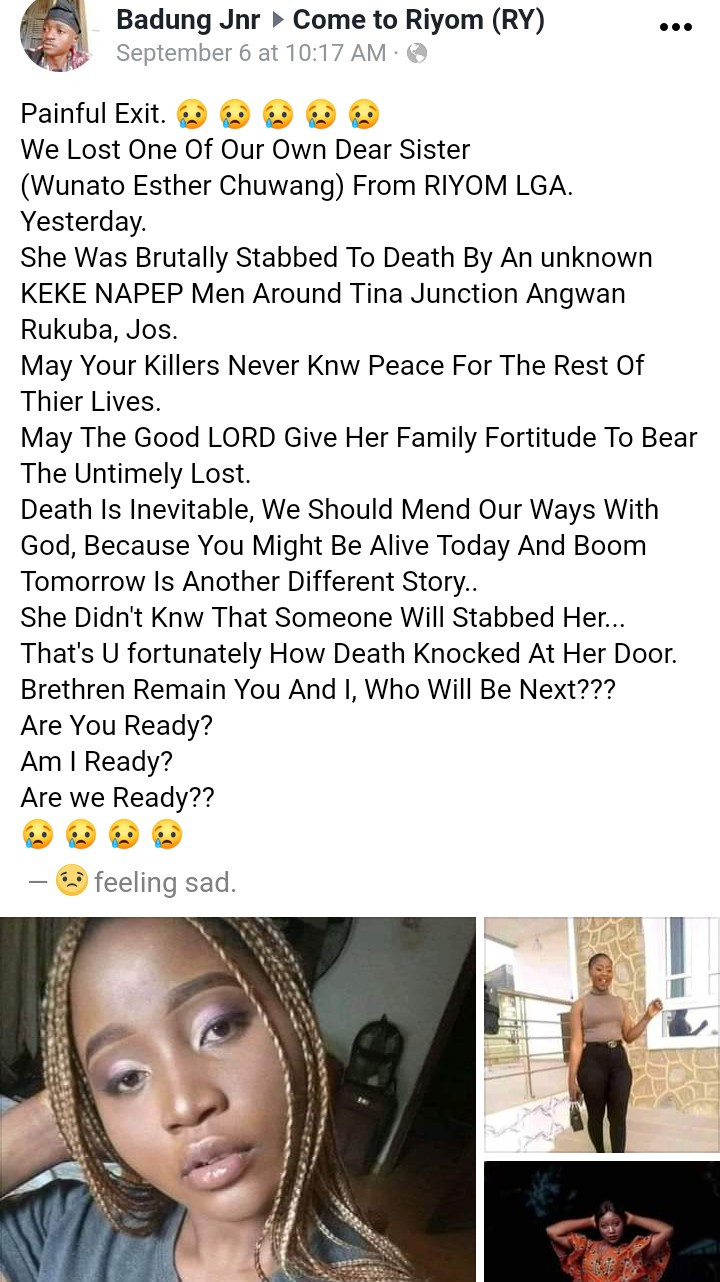
Task: Open the dark photo with orange dress
Action: pyautogui.click(x=602, y=1221)
